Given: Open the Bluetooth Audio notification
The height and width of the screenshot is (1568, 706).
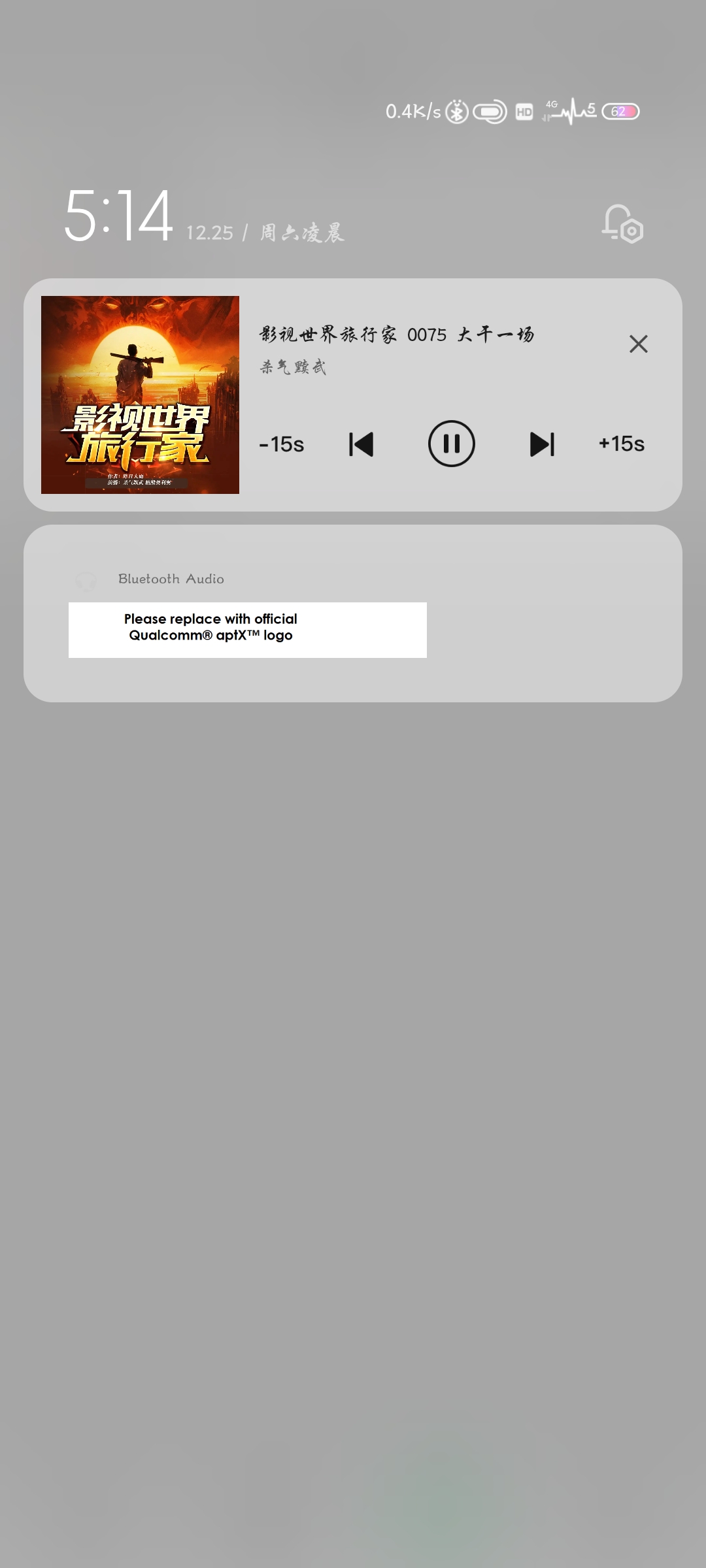Looking at the screenshot, I should pos(353,613).
